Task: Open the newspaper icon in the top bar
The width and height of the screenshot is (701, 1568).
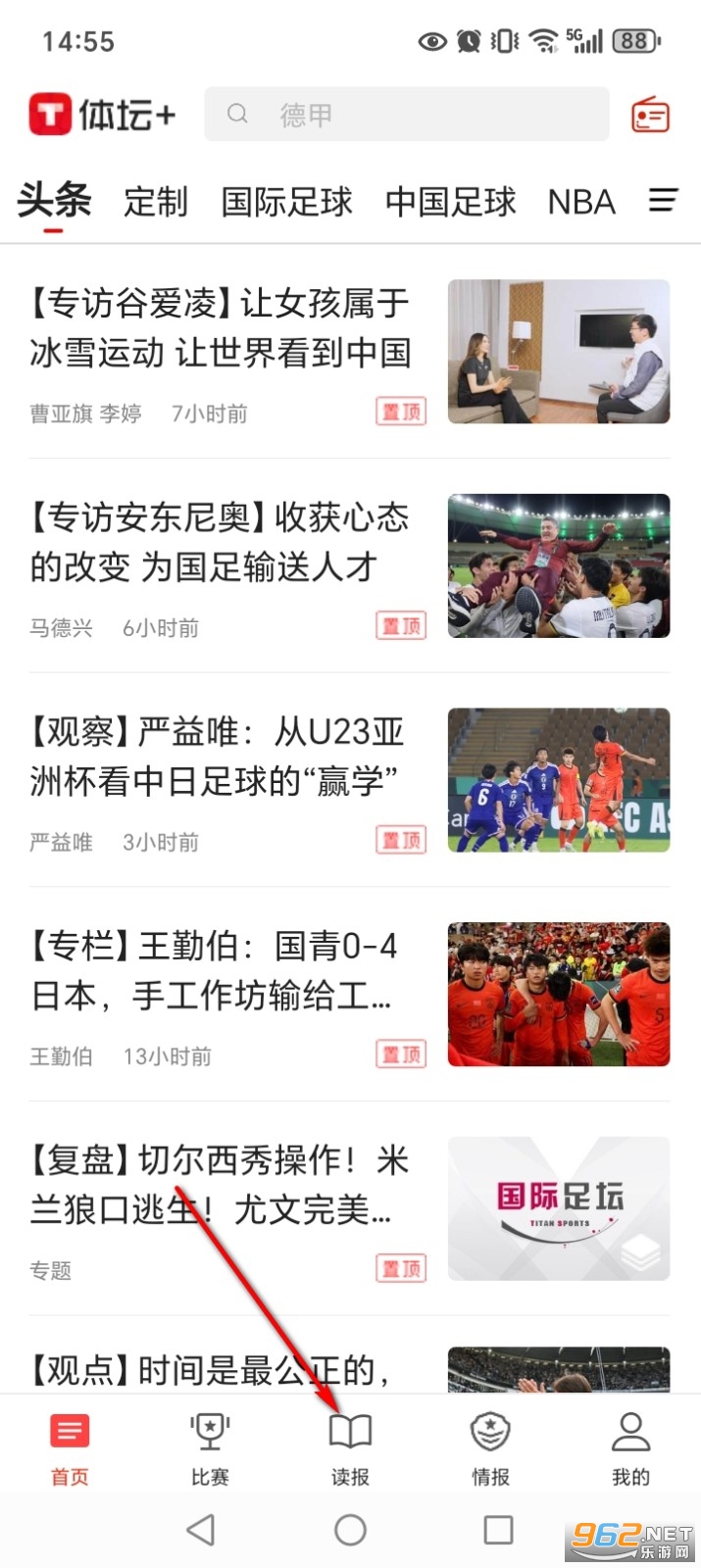Action: 650,116
